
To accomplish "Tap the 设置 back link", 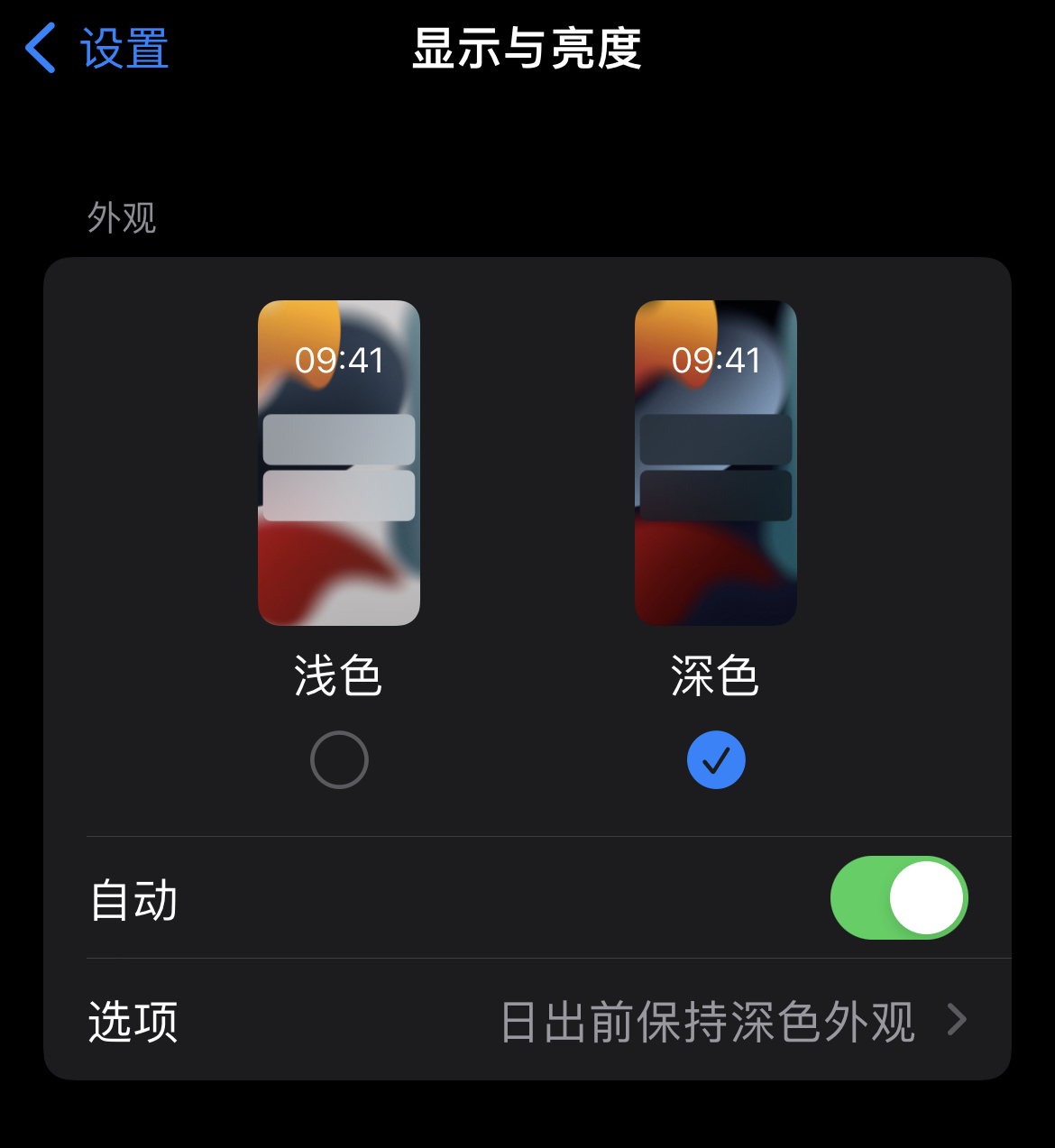I will 123,50.
